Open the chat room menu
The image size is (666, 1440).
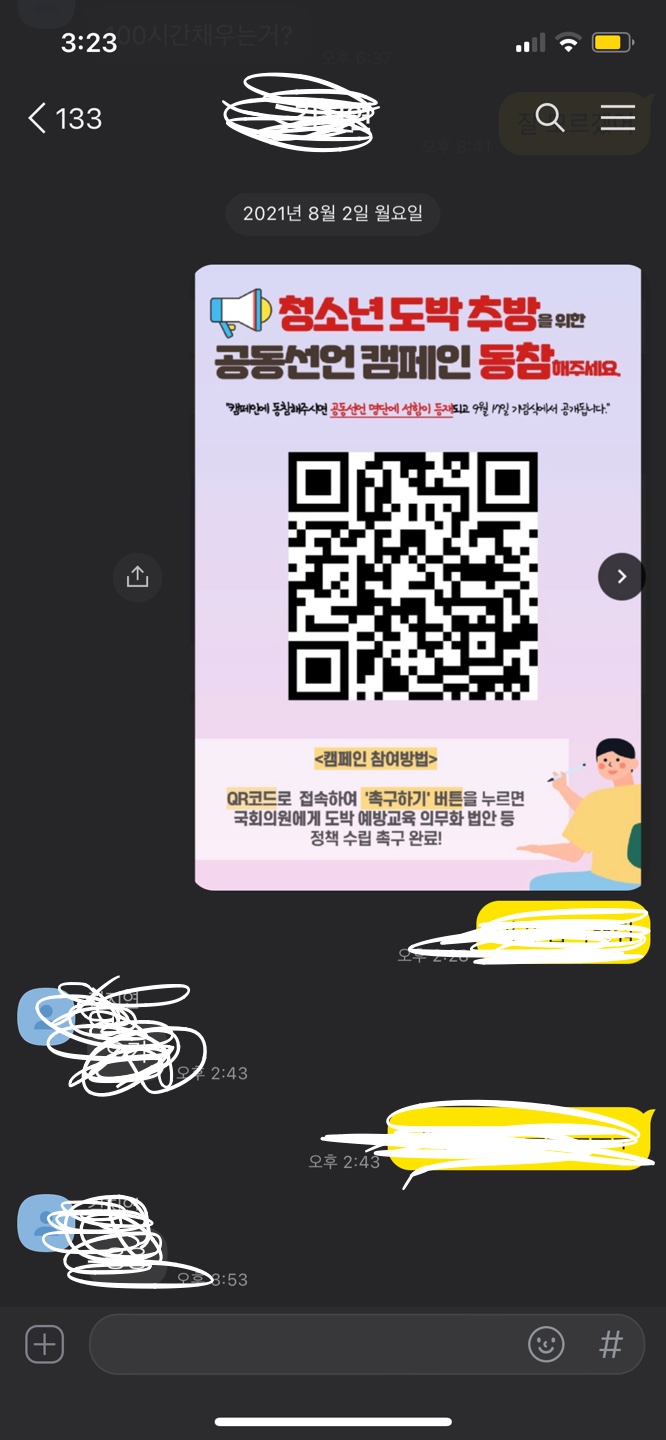pos(617,118)
